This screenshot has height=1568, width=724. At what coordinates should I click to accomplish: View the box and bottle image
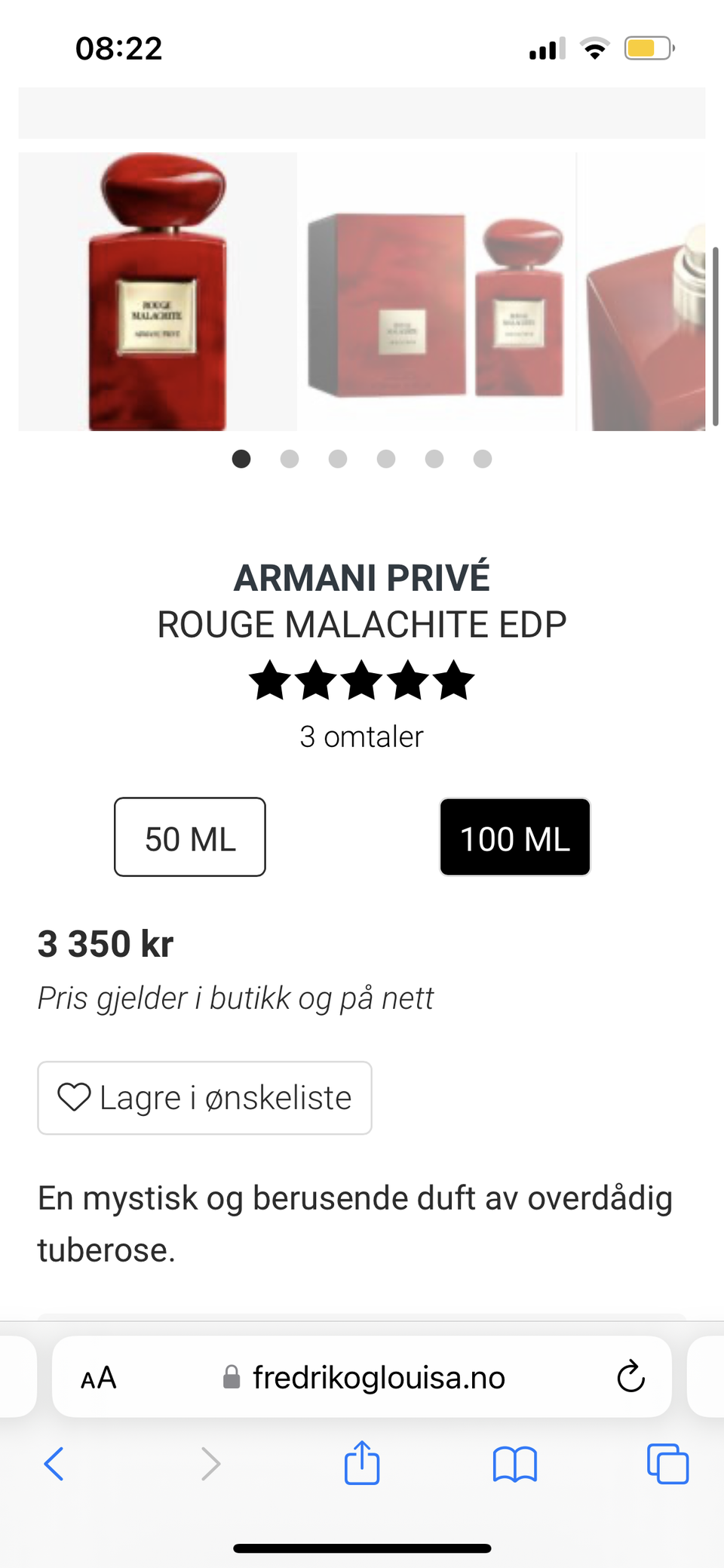[x=437, y=291]
